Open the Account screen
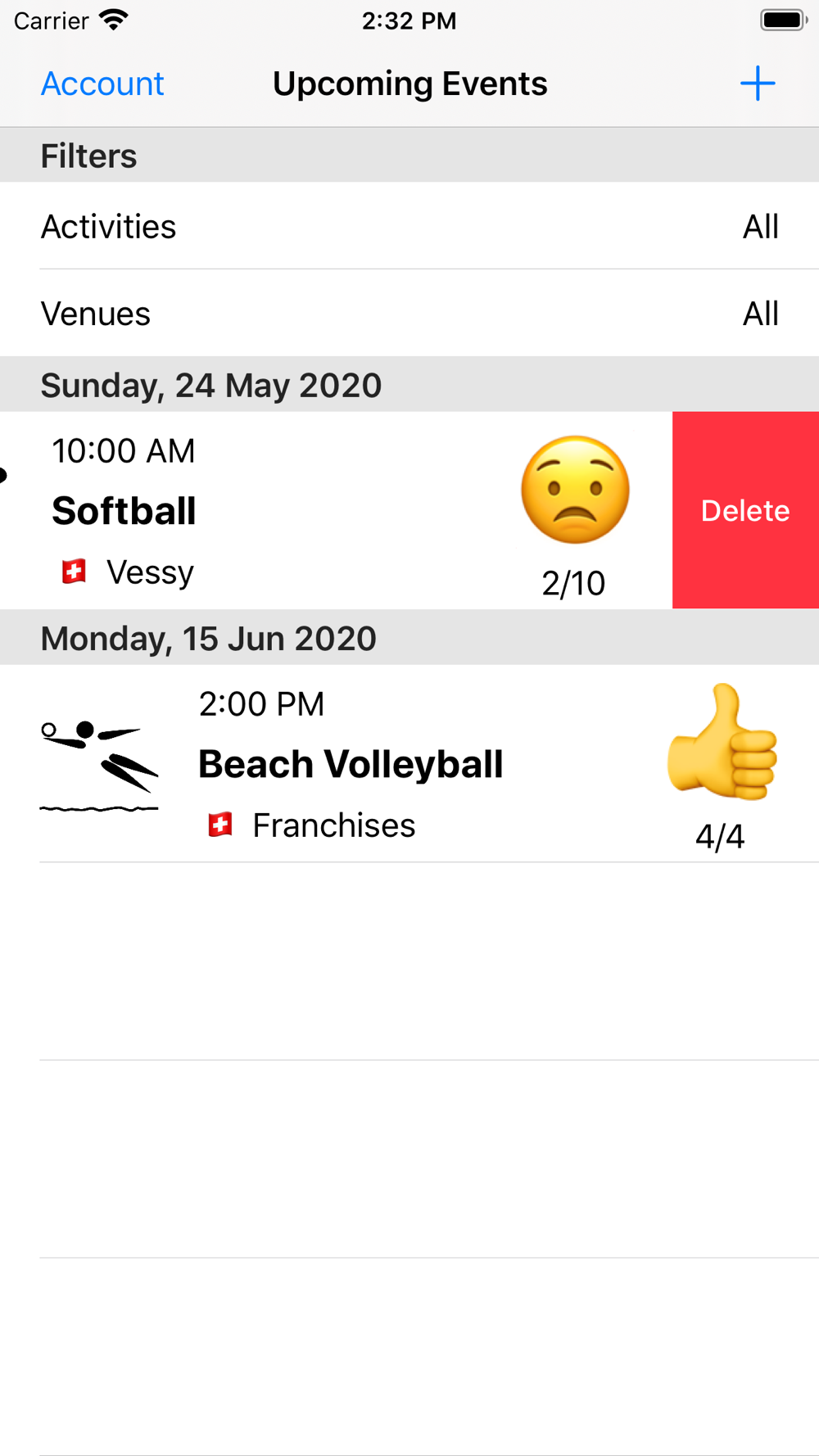Viewport: 819px width, 1456px height. tap(102, 84)
